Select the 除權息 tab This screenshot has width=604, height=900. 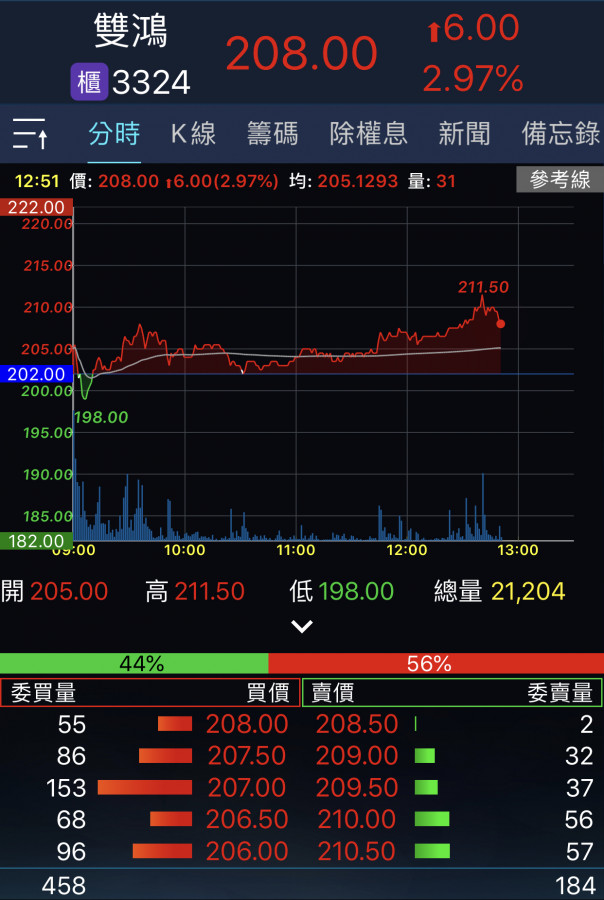(x=368, y=133)
